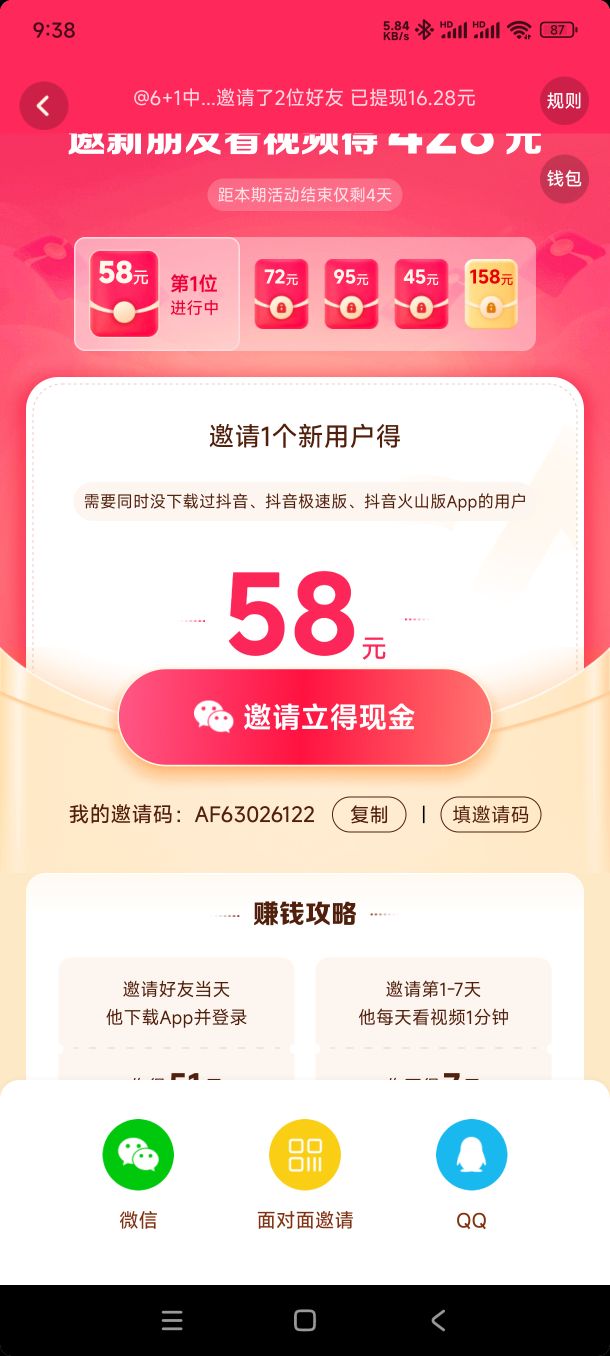The width and height of the screenshot is (610, 1356).
Task: Open 填邀请码 to enter invite code
Action: pos(490,815)
